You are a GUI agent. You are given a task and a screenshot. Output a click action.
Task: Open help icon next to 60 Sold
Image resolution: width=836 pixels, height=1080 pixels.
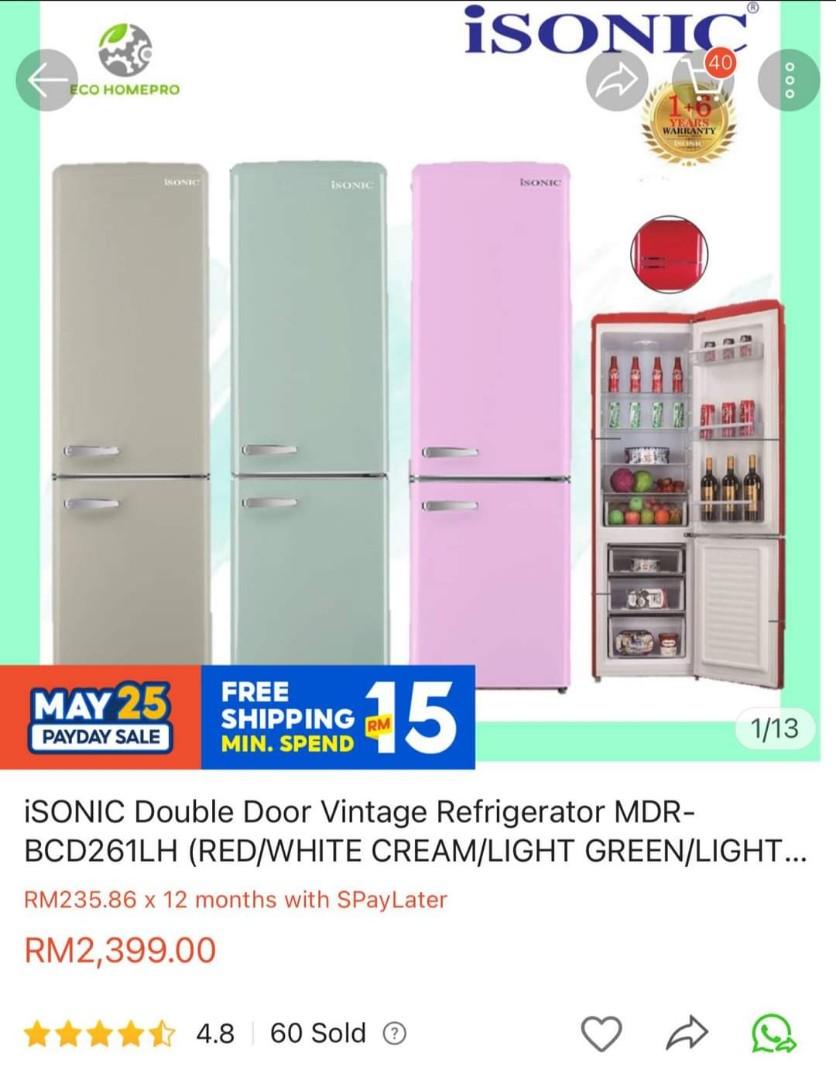pyautogui.click(x=395, y=1033)
